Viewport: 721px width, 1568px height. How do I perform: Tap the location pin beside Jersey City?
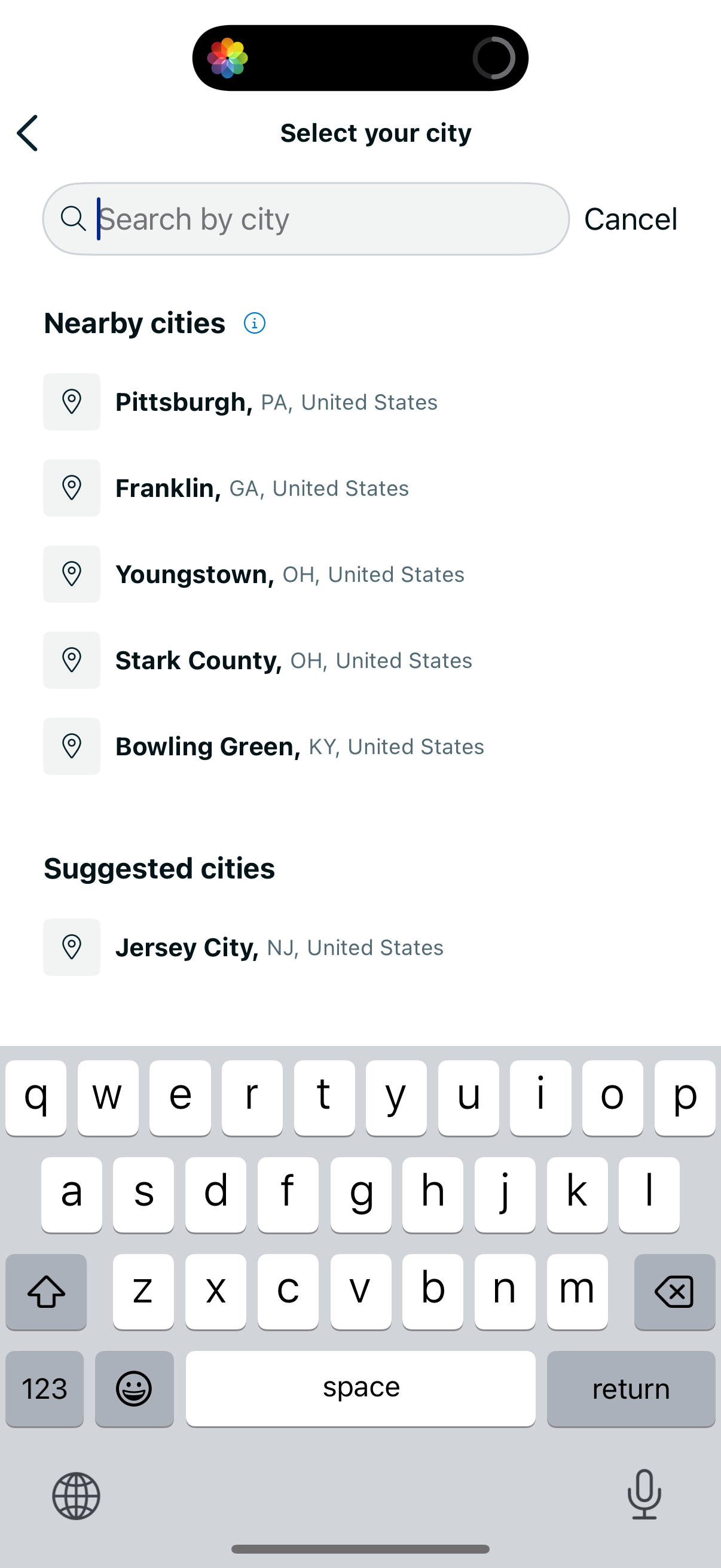[71, 947]
